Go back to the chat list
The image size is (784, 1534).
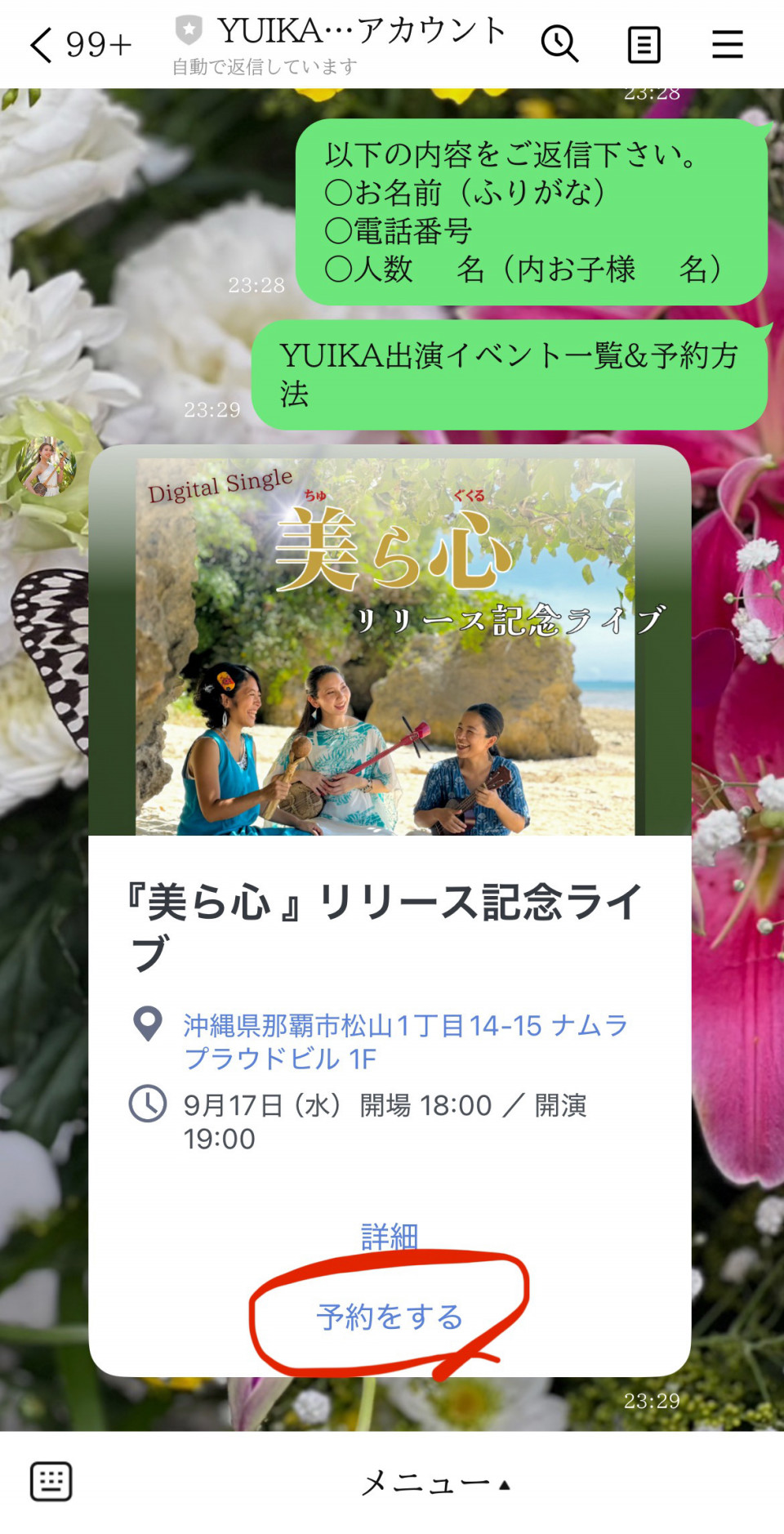pos(42,44)
